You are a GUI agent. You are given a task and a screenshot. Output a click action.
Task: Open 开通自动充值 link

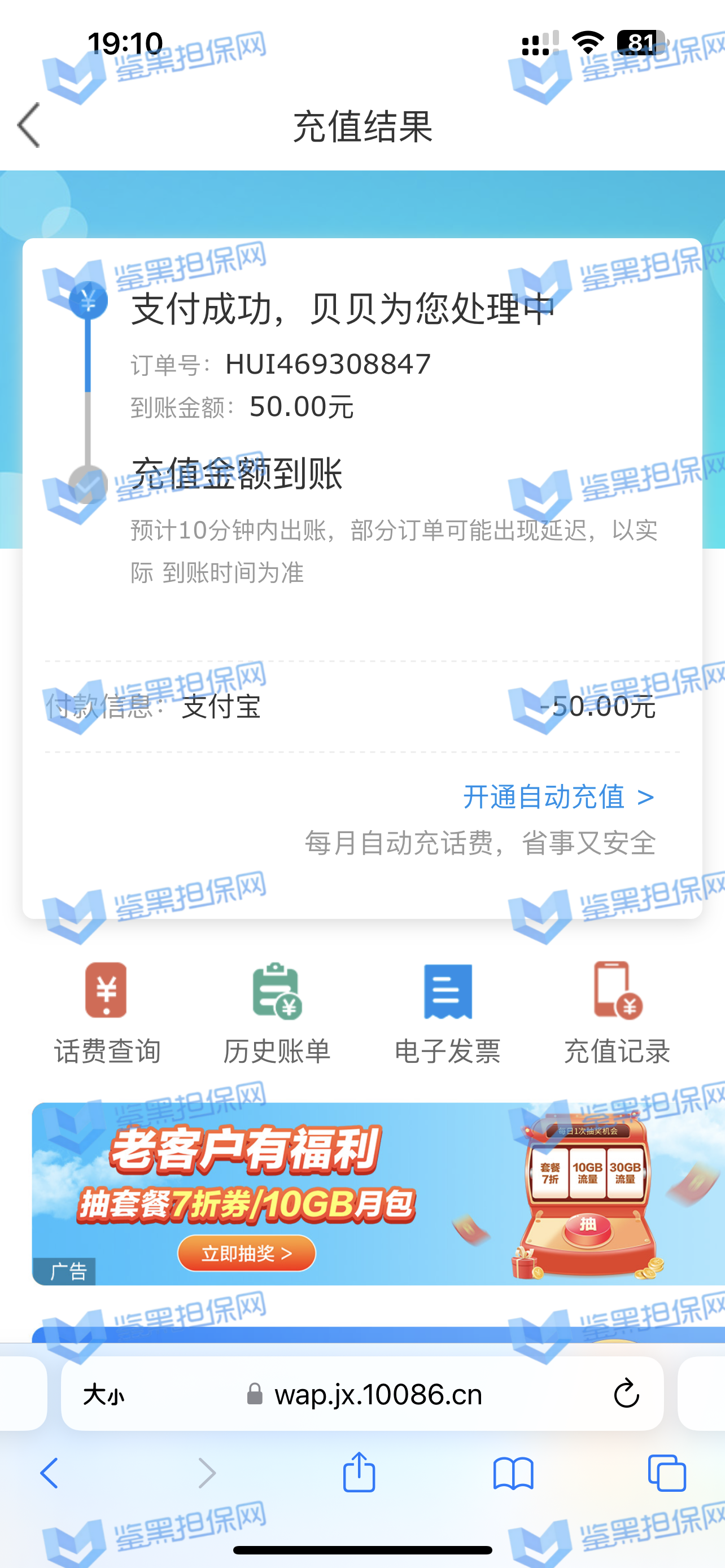(x=558, y=797)
